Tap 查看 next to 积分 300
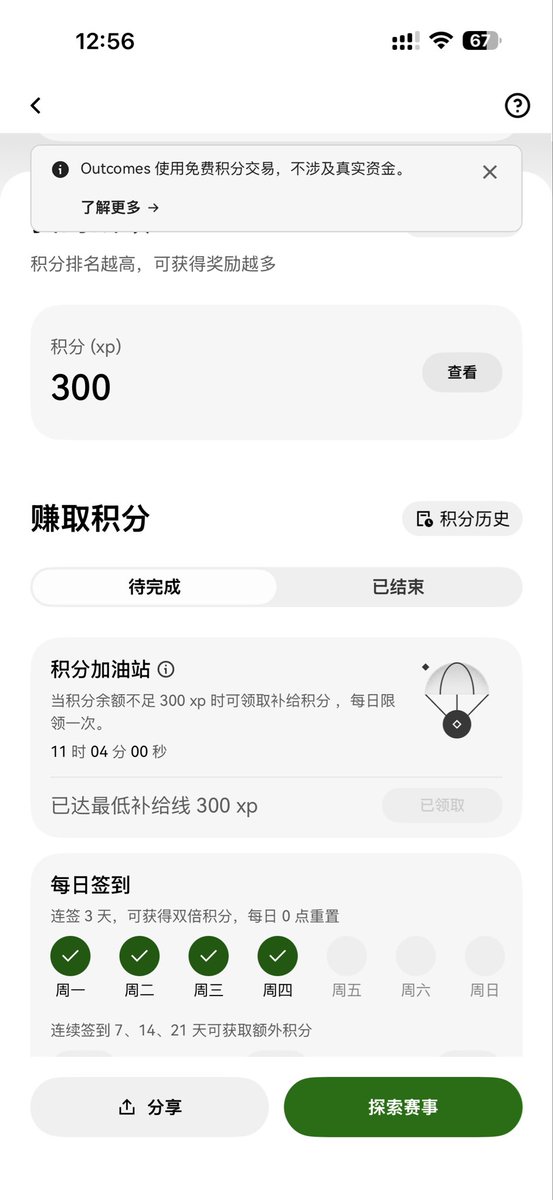This screenshot has width=553, height=1200. pos(462,372)
